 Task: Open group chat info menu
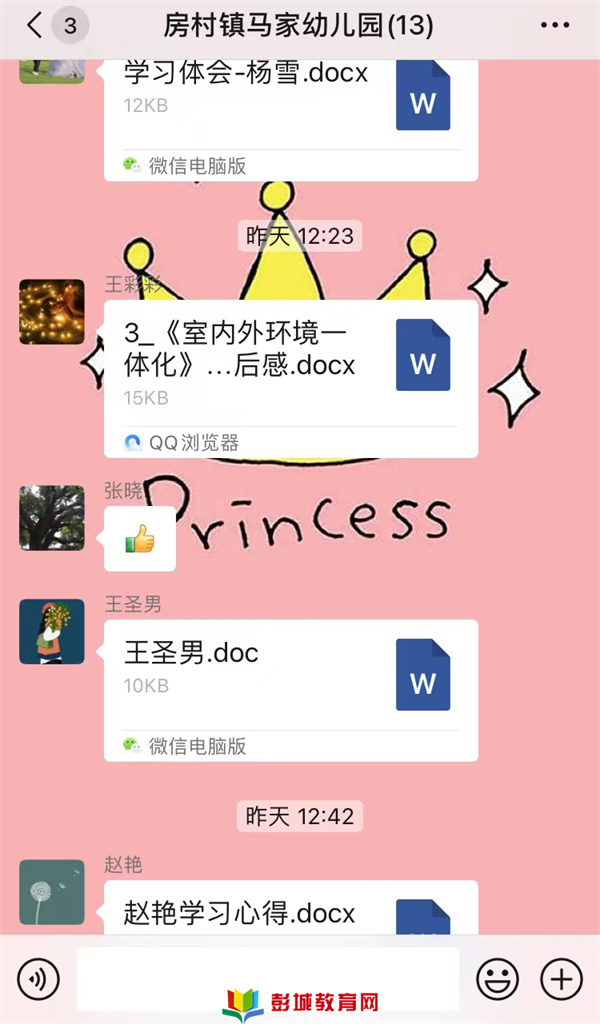tap(556, 26)
